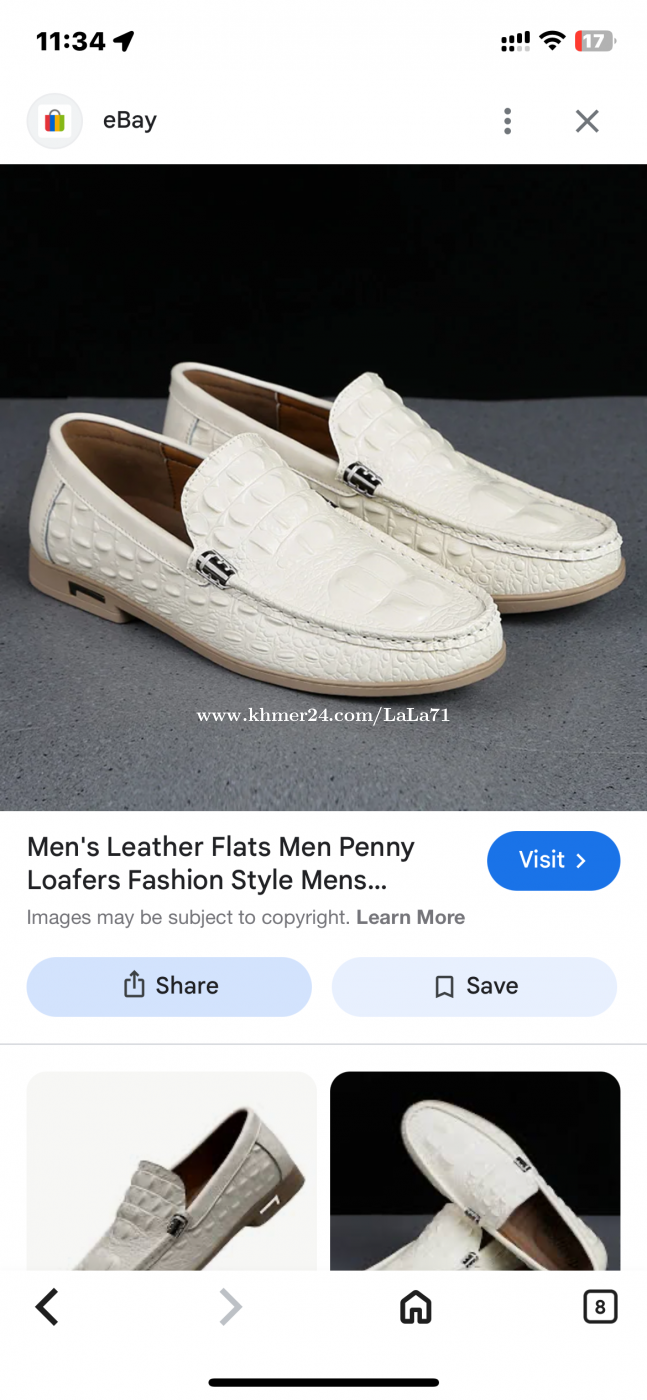This screenshot has height=1400, width=647.
Task: Visit the eBay listing page
Action: tap(553, 860)
